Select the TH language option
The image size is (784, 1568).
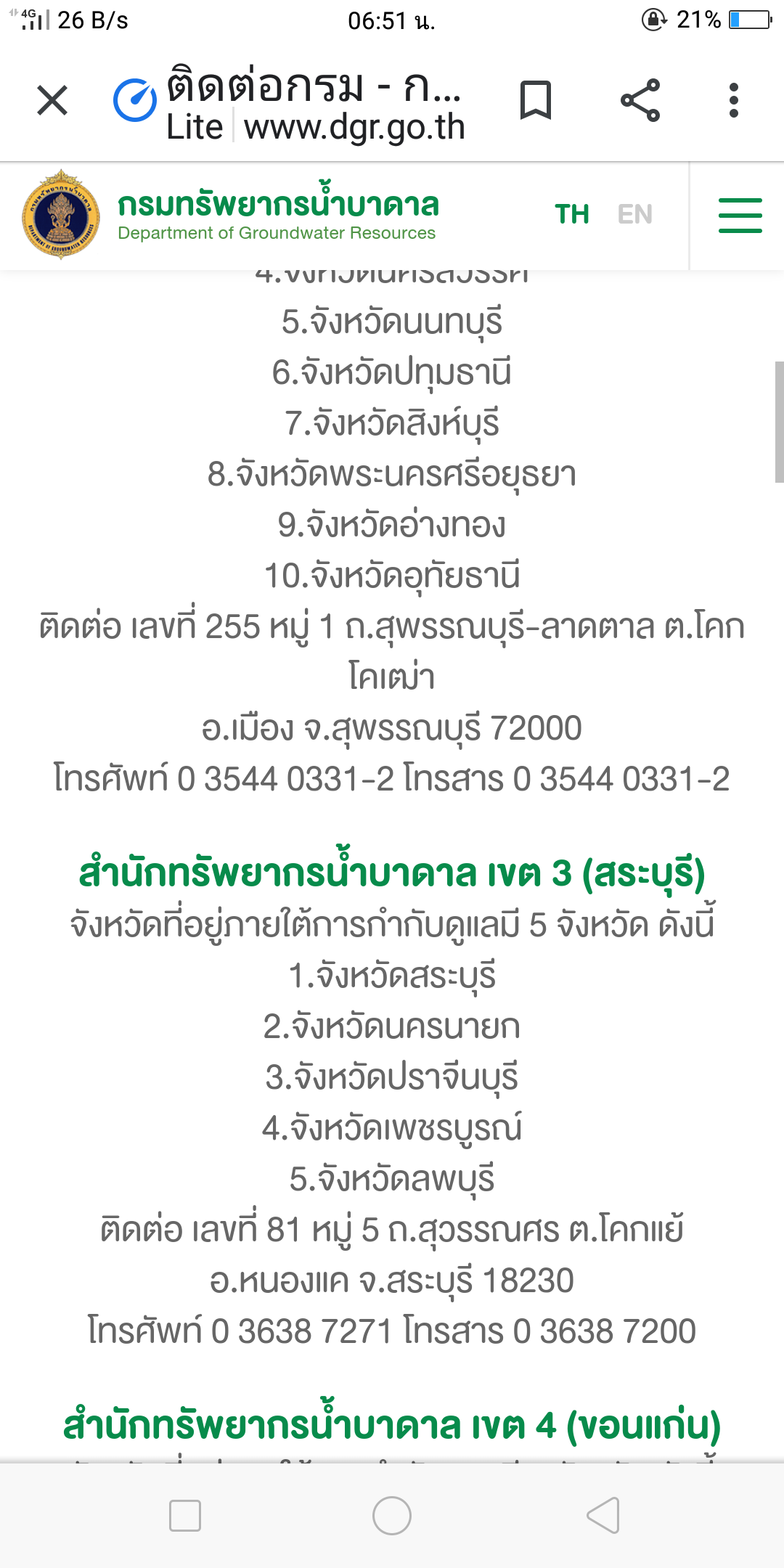click(572, 214)
